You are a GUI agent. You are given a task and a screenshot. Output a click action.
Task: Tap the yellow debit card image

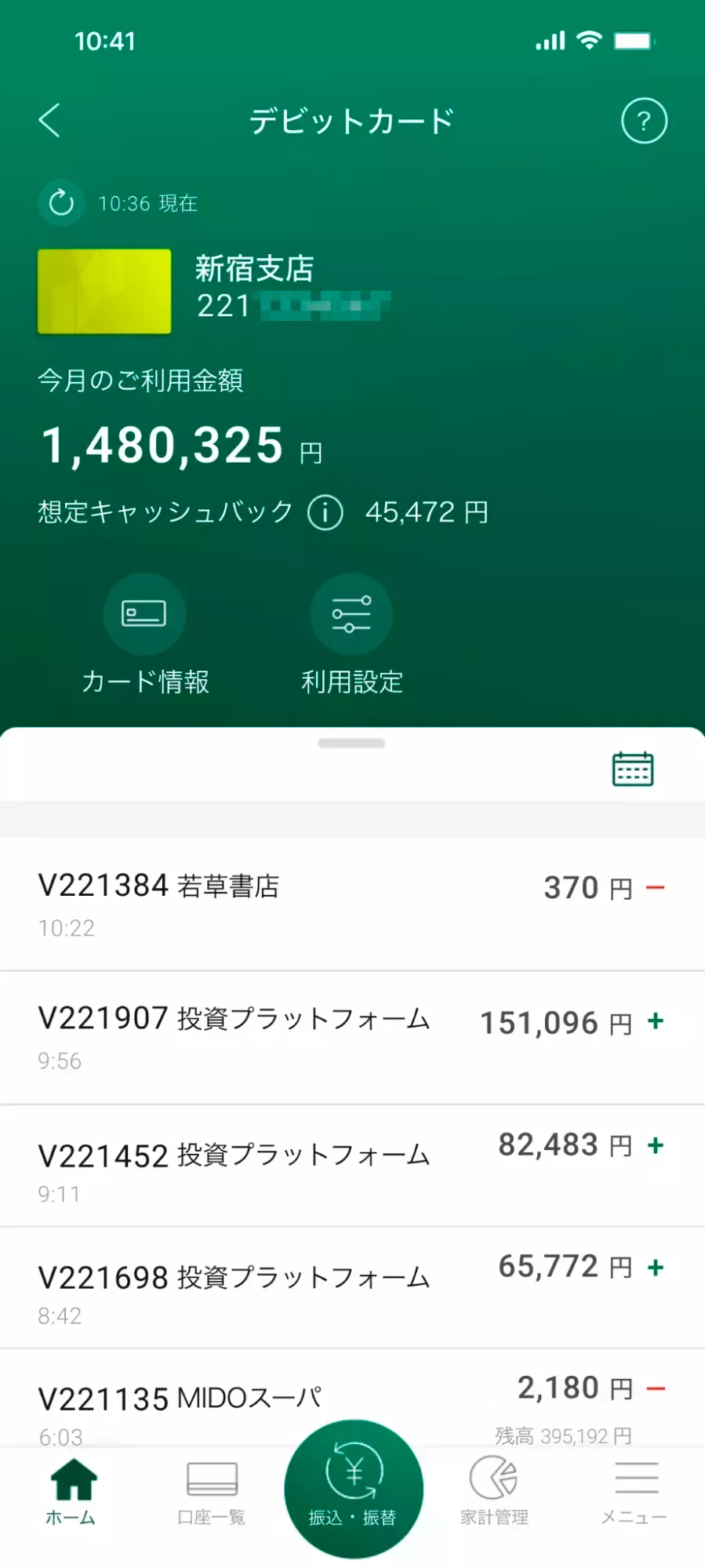pos(104,292)
